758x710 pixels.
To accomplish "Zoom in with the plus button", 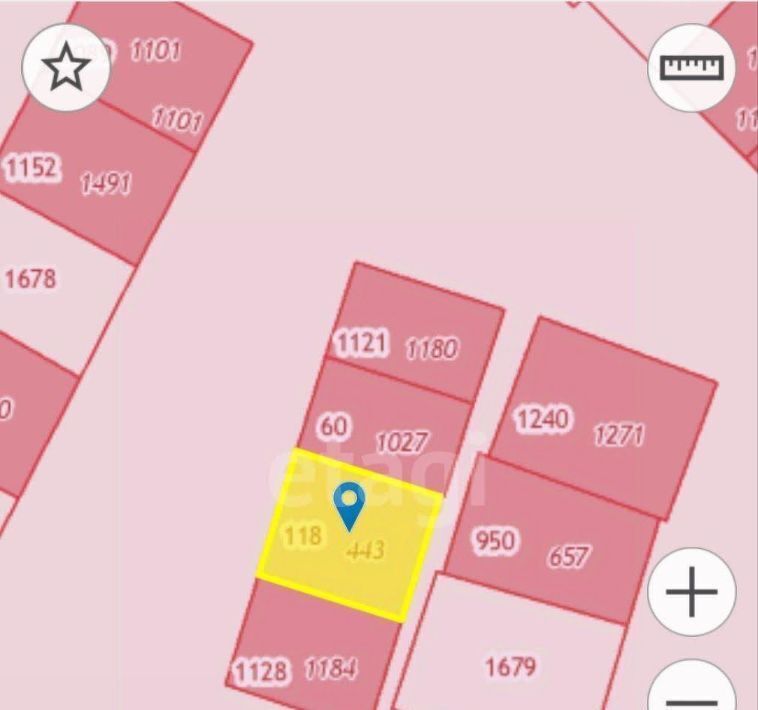I will point(692,592).
